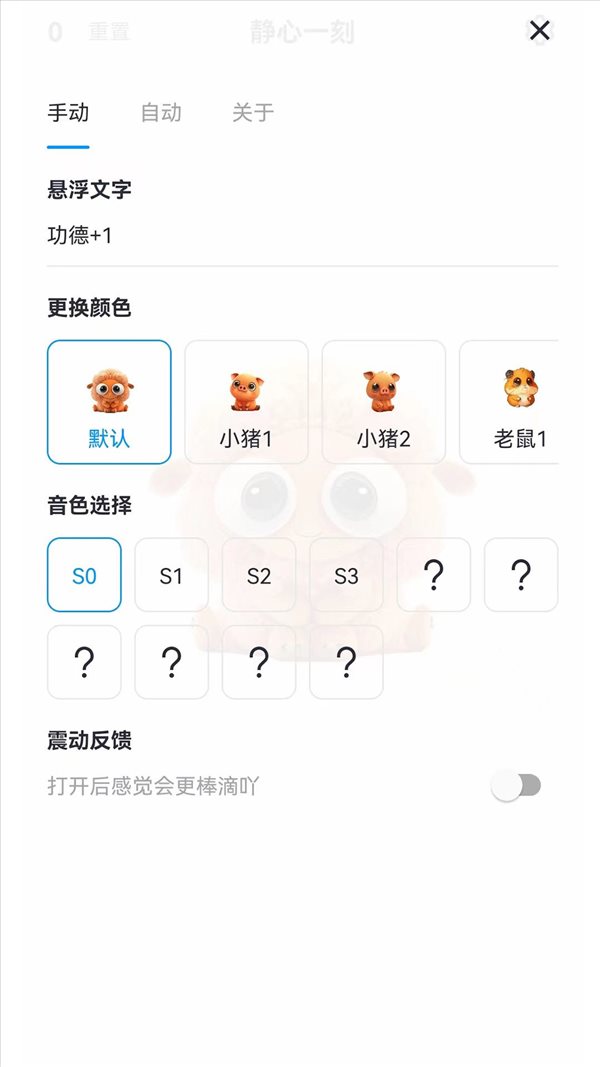Screen dimensions: 600x1067
Task: Pick sound tone S3
Action: (x=346, y=575)
